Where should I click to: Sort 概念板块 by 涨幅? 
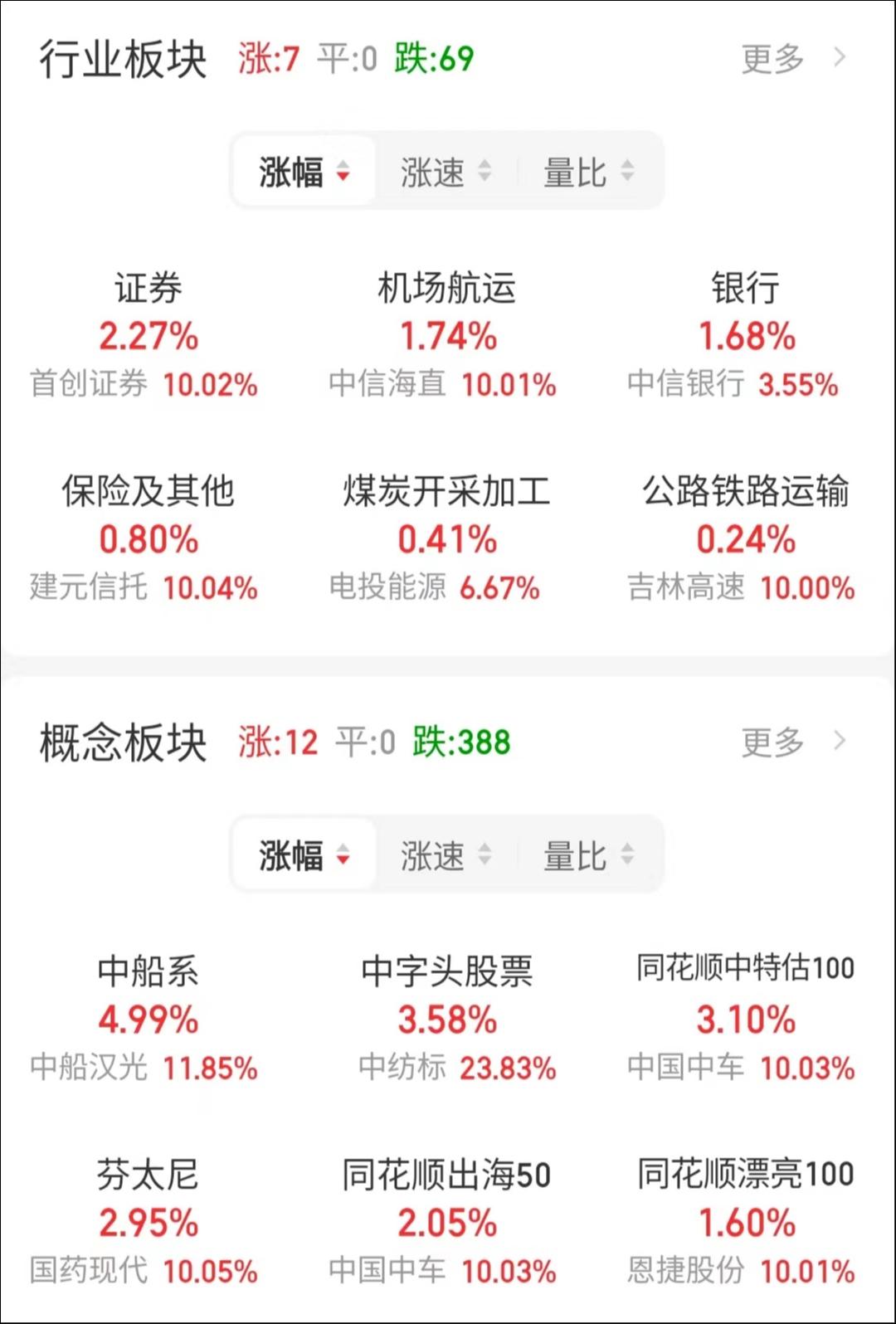coord(304,855)
